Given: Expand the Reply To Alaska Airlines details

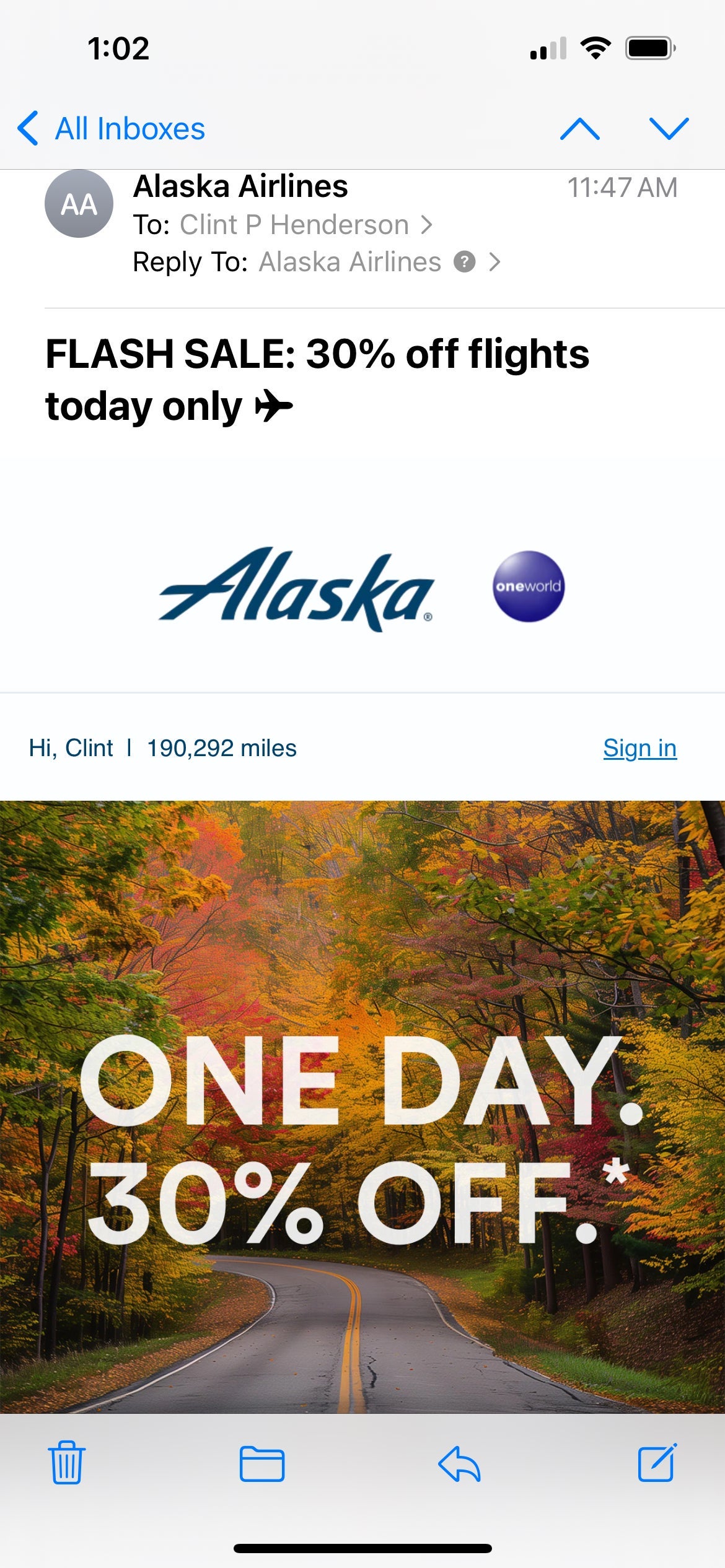Looking at the screenshot, I should click(x=496, y=261).
